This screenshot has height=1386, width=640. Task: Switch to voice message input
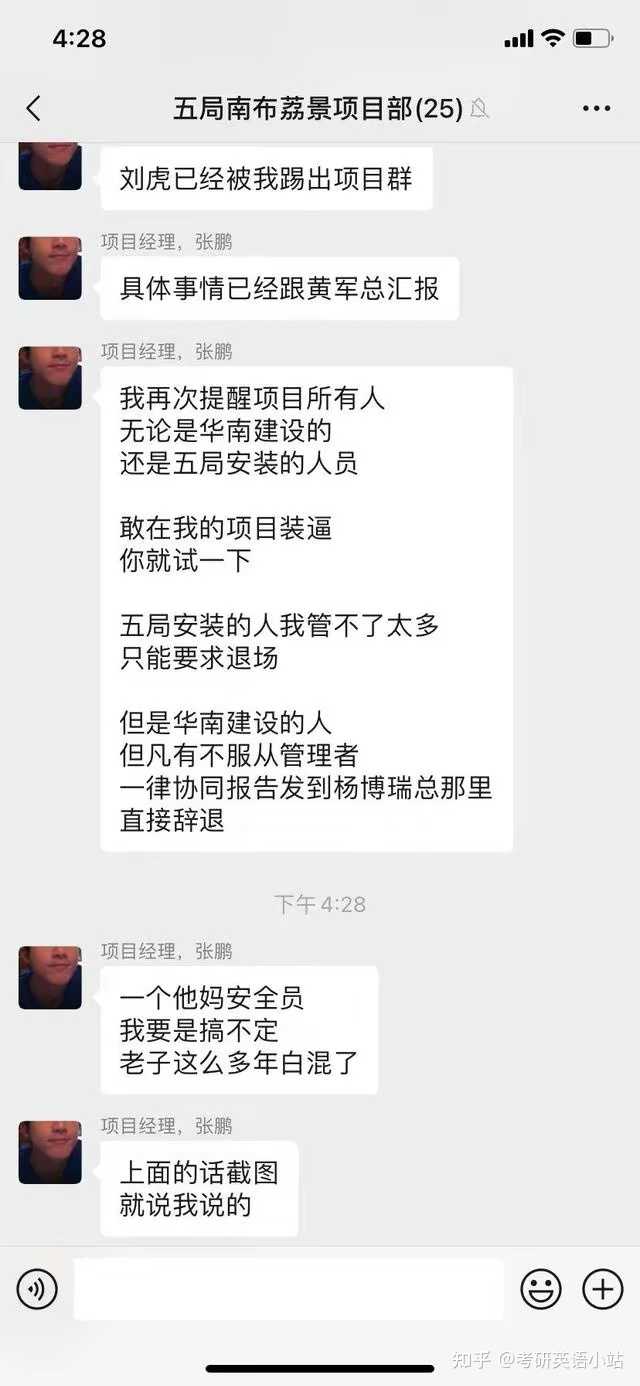click(37, 1290)
